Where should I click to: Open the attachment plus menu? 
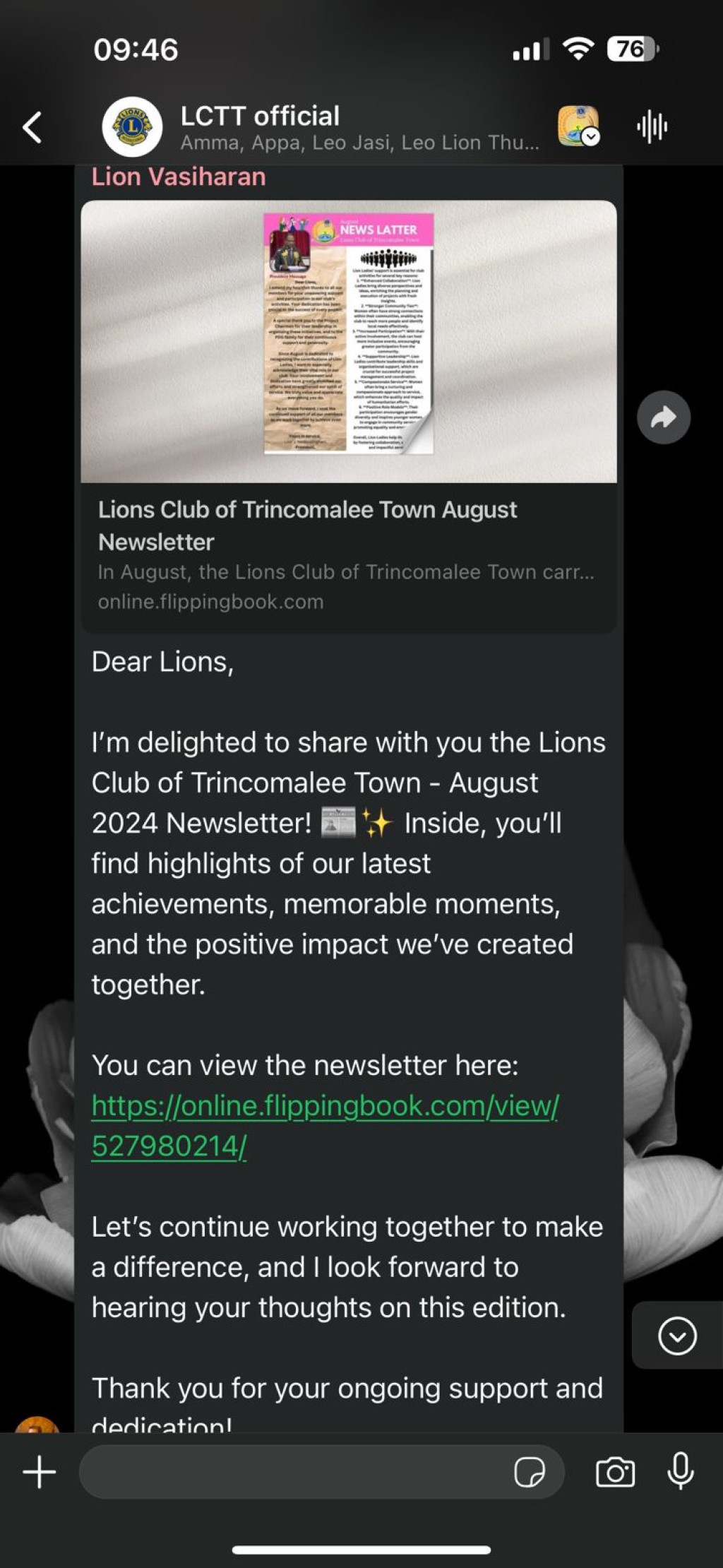(x=40, y=1473)
